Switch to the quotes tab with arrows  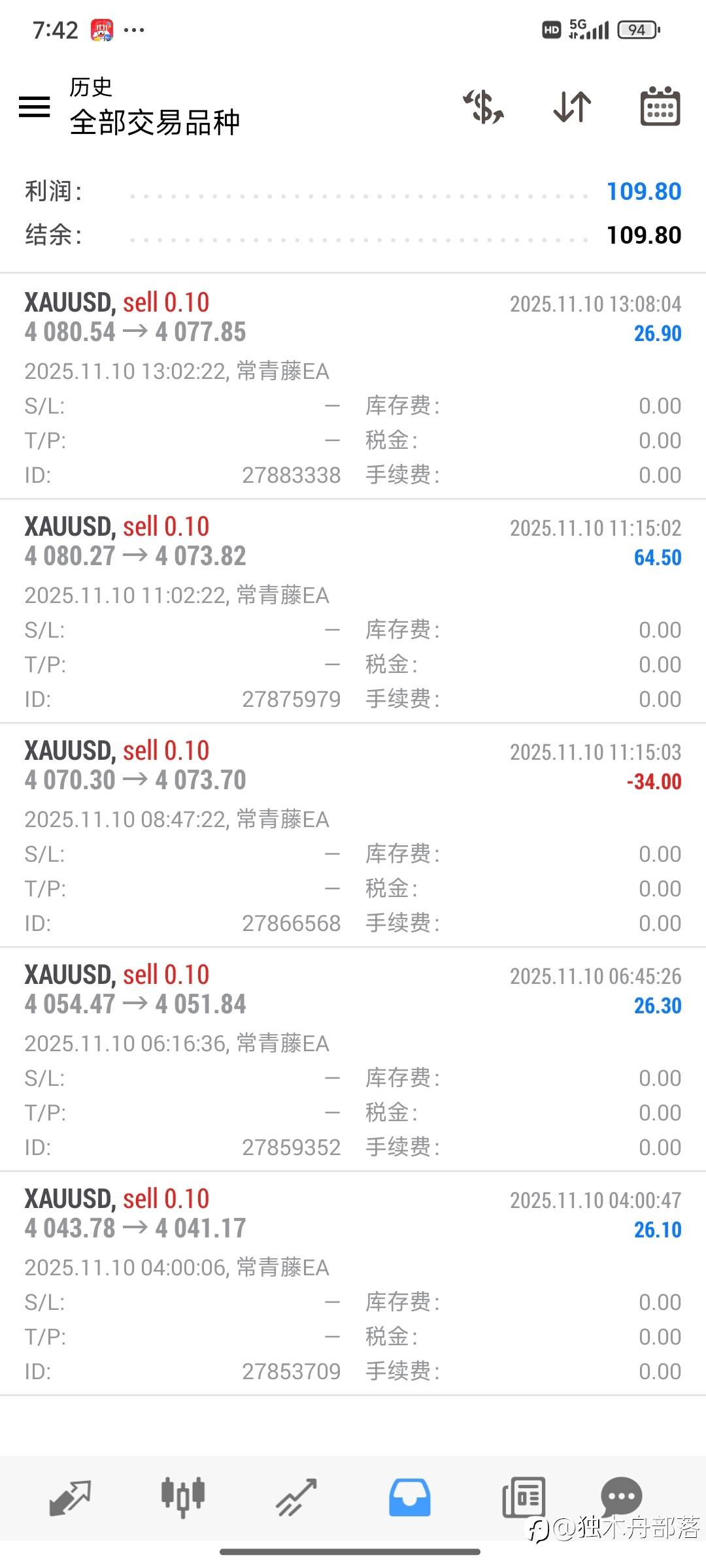click(70, 1498)
